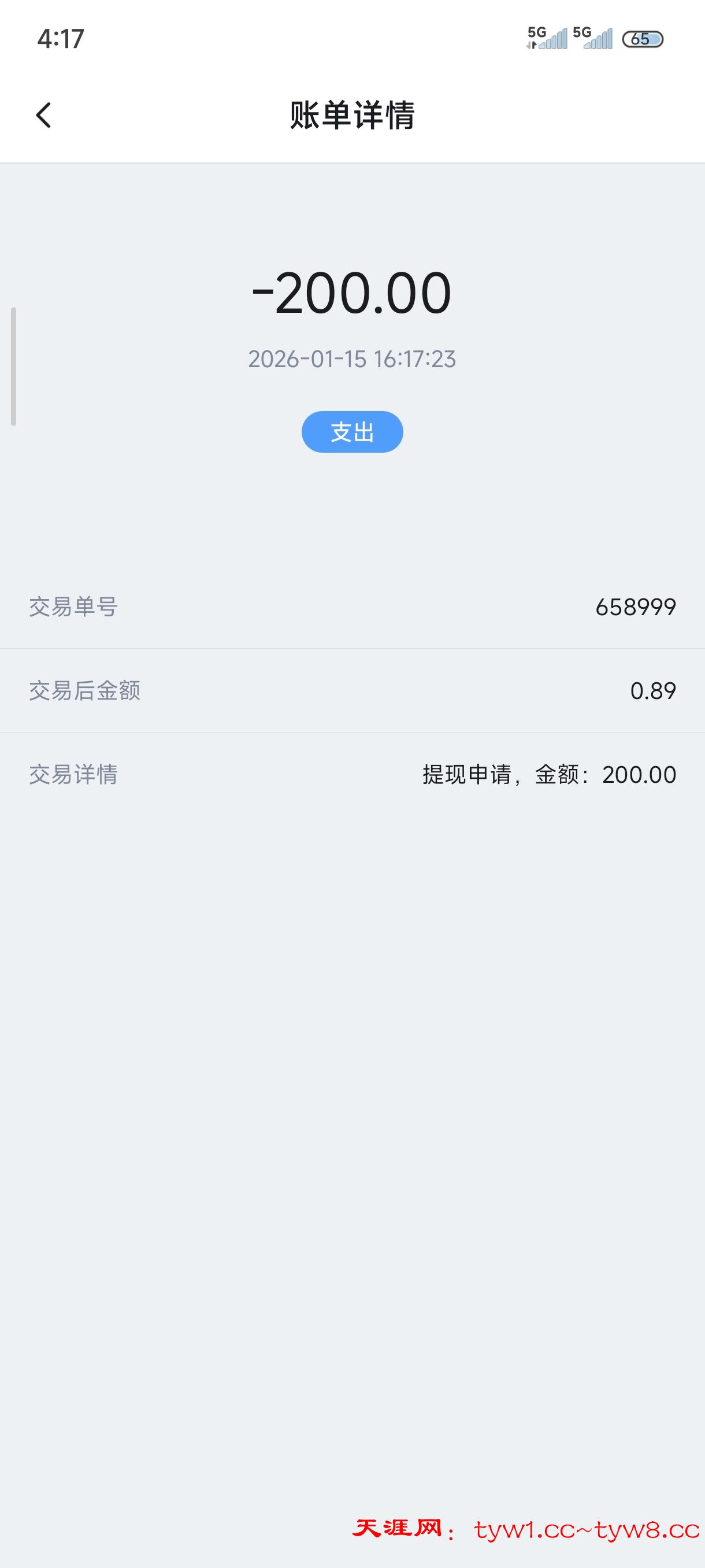
Task: Tap the 交易后金额 row
Action: [352, 691]
